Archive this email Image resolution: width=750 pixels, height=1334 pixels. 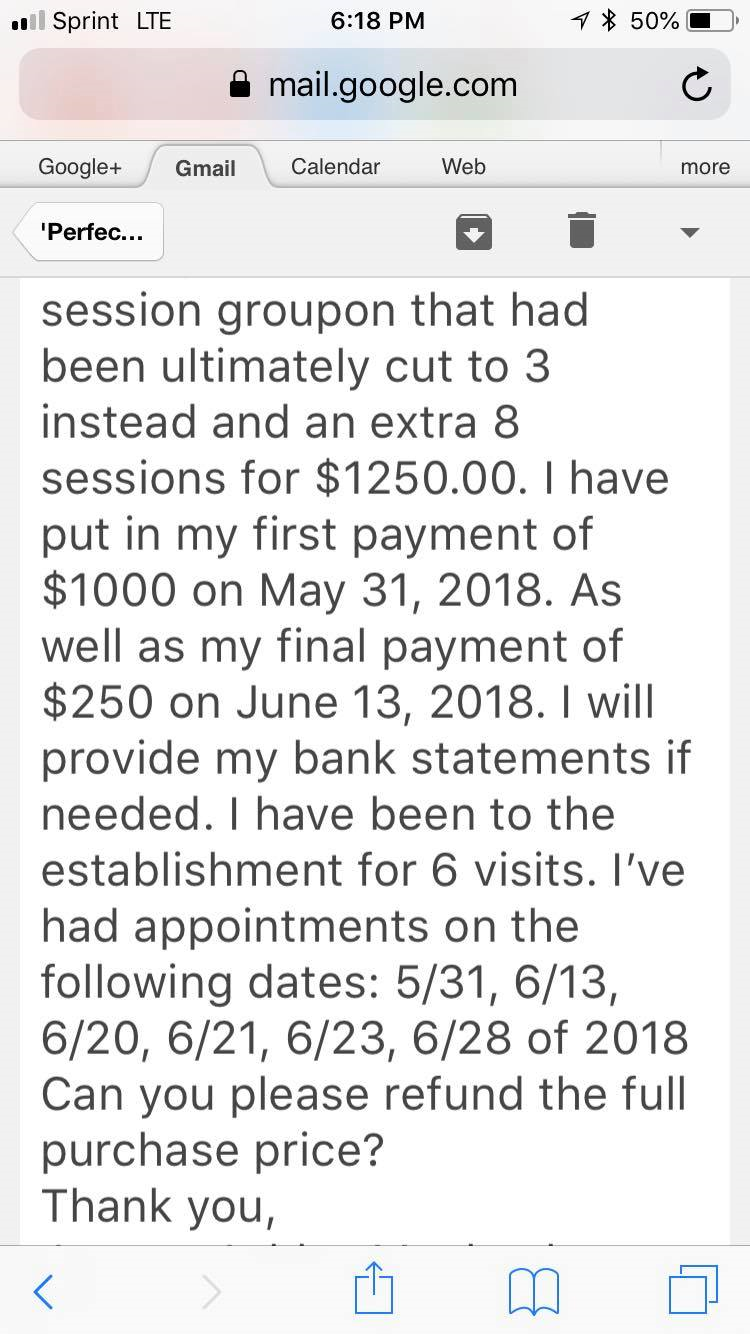tap(474, 231)
